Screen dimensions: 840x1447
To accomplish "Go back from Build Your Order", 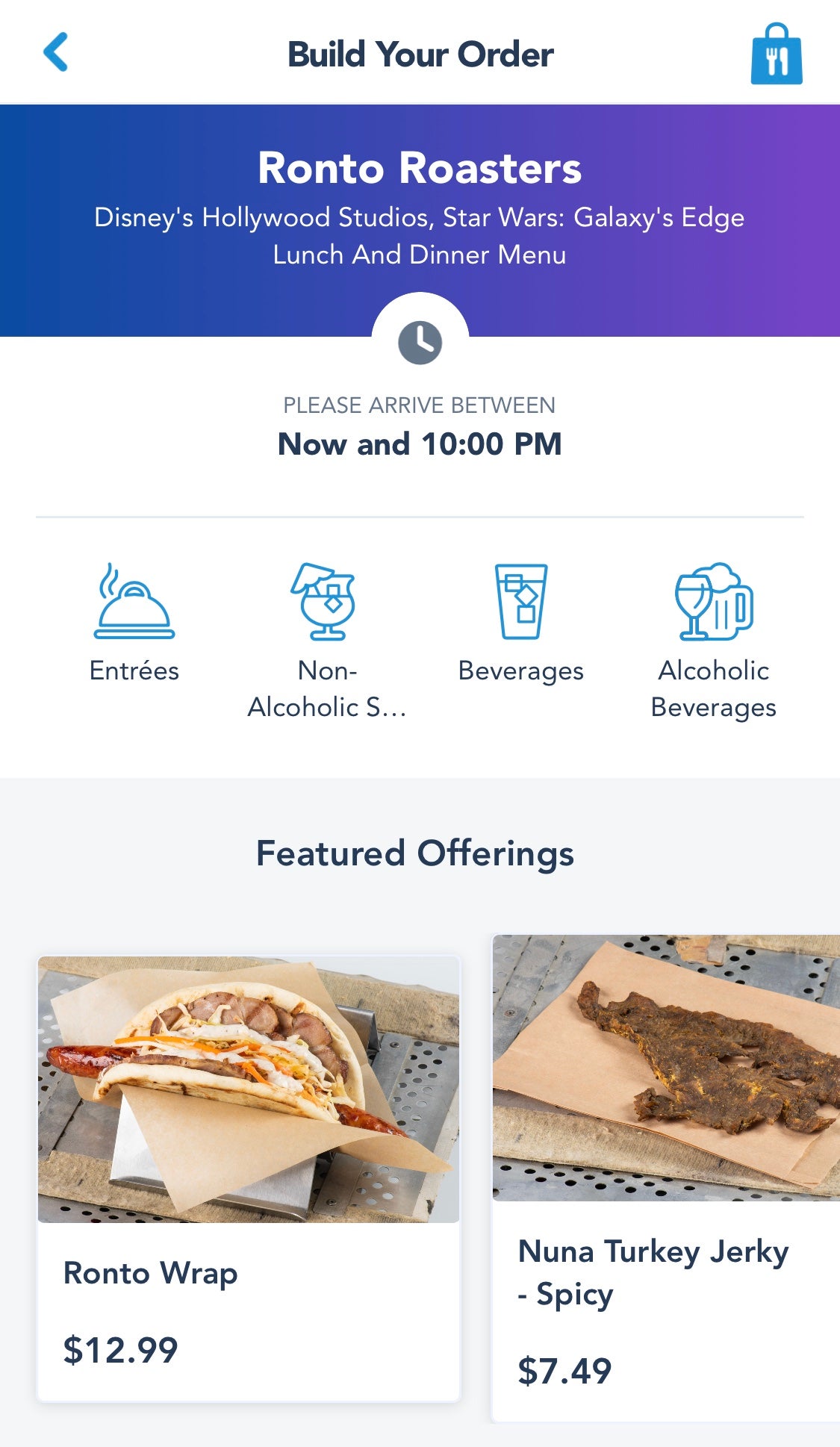I will coord(56,52).
